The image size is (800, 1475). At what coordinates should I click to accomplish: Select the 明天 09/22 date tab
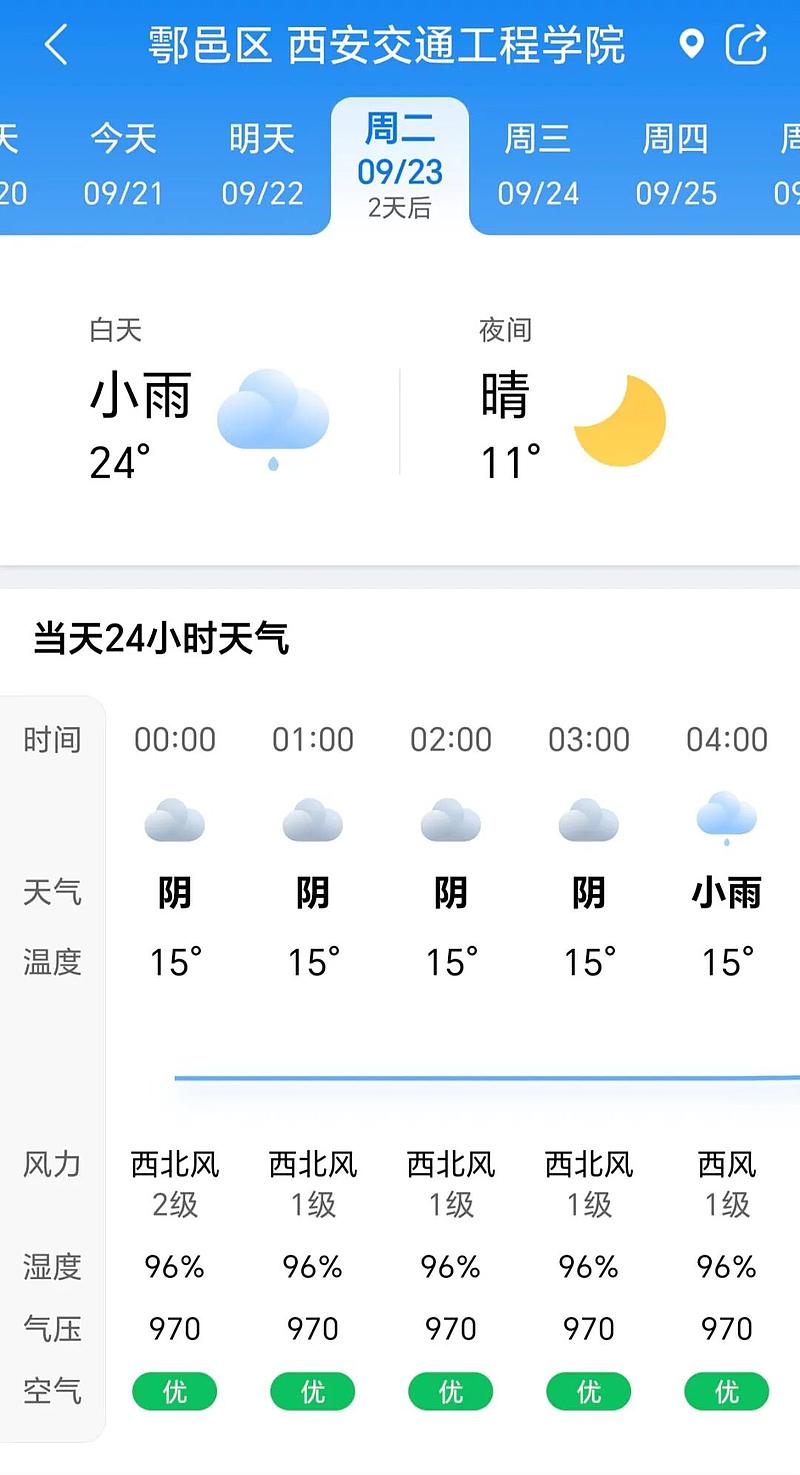[262, 165]
